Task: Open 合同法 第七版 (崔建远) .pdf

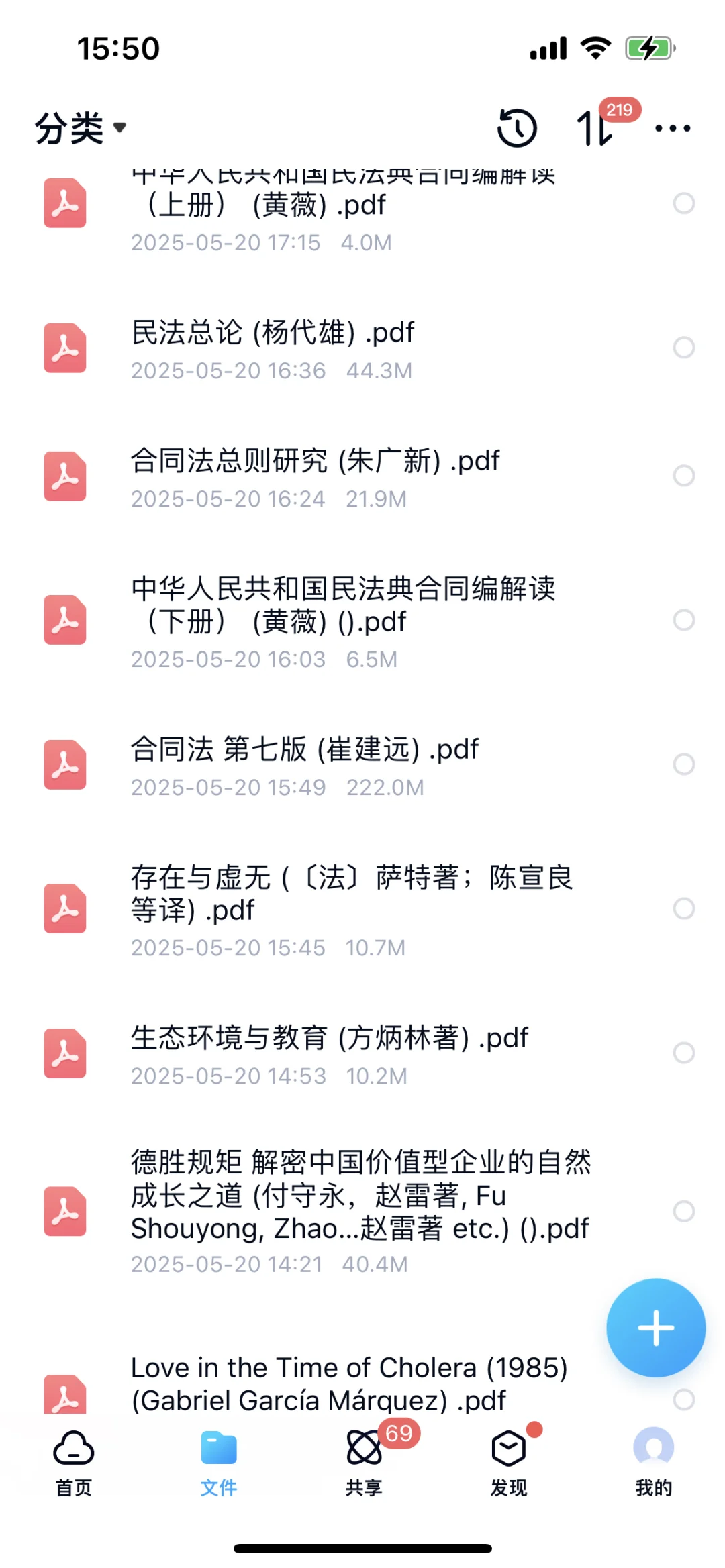Action: click(362, 766)
